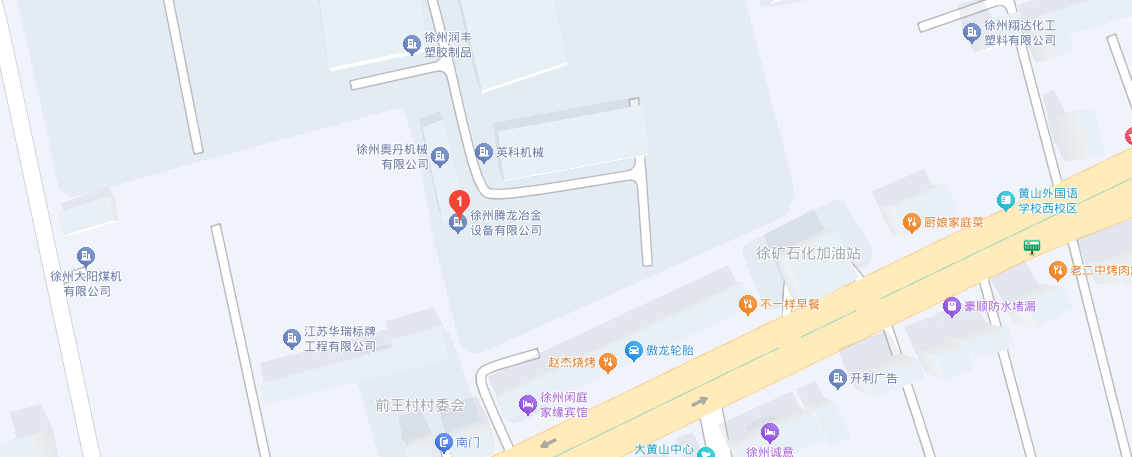Screen dimensions: 1132x457
Task: Open the 徐州大阳煤机有限公司 marker
Action: coord(86,257)
